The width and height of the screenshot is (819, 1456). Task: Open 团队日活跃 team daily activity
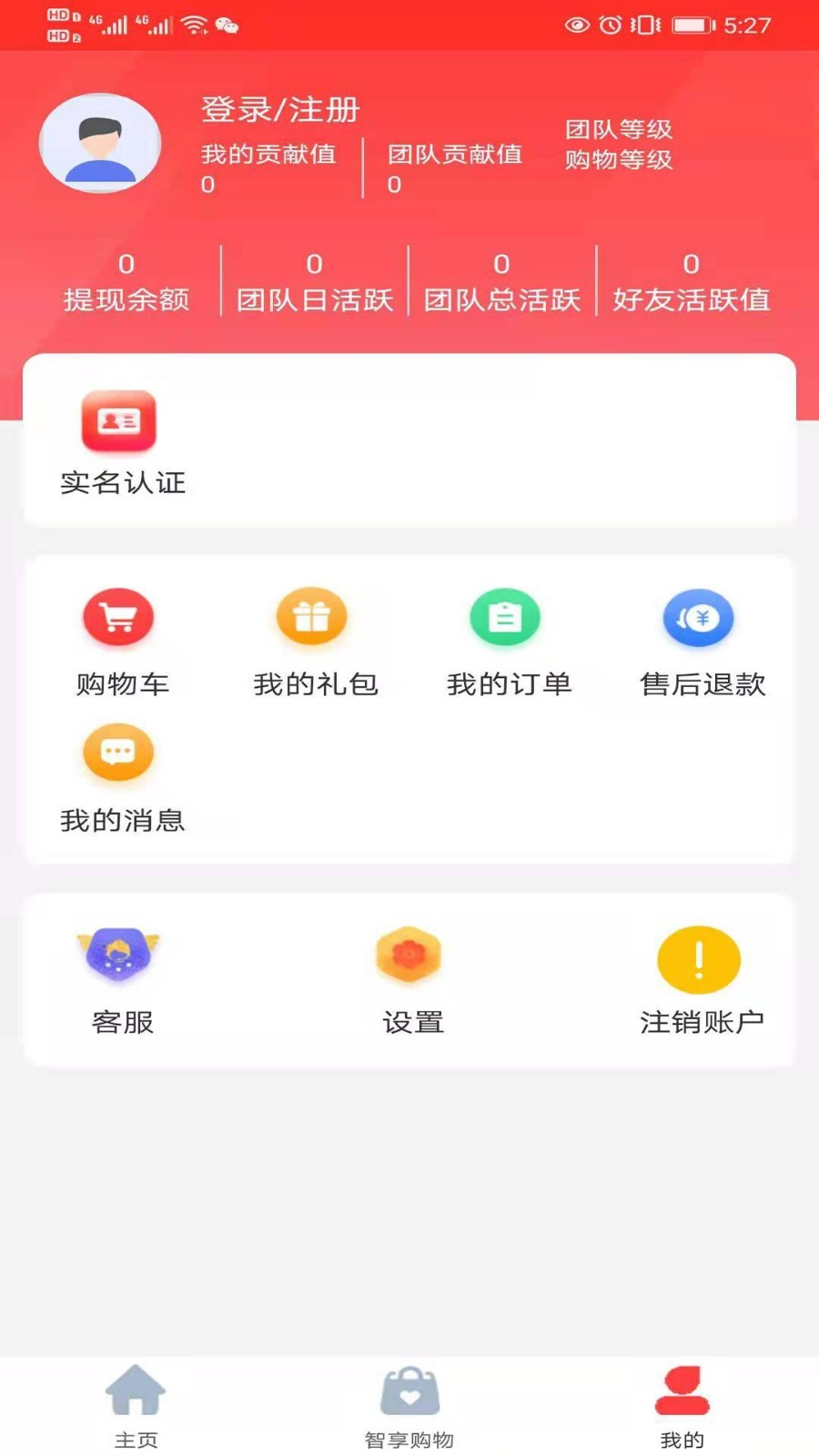pyautogui.click(x=314, y=282)
